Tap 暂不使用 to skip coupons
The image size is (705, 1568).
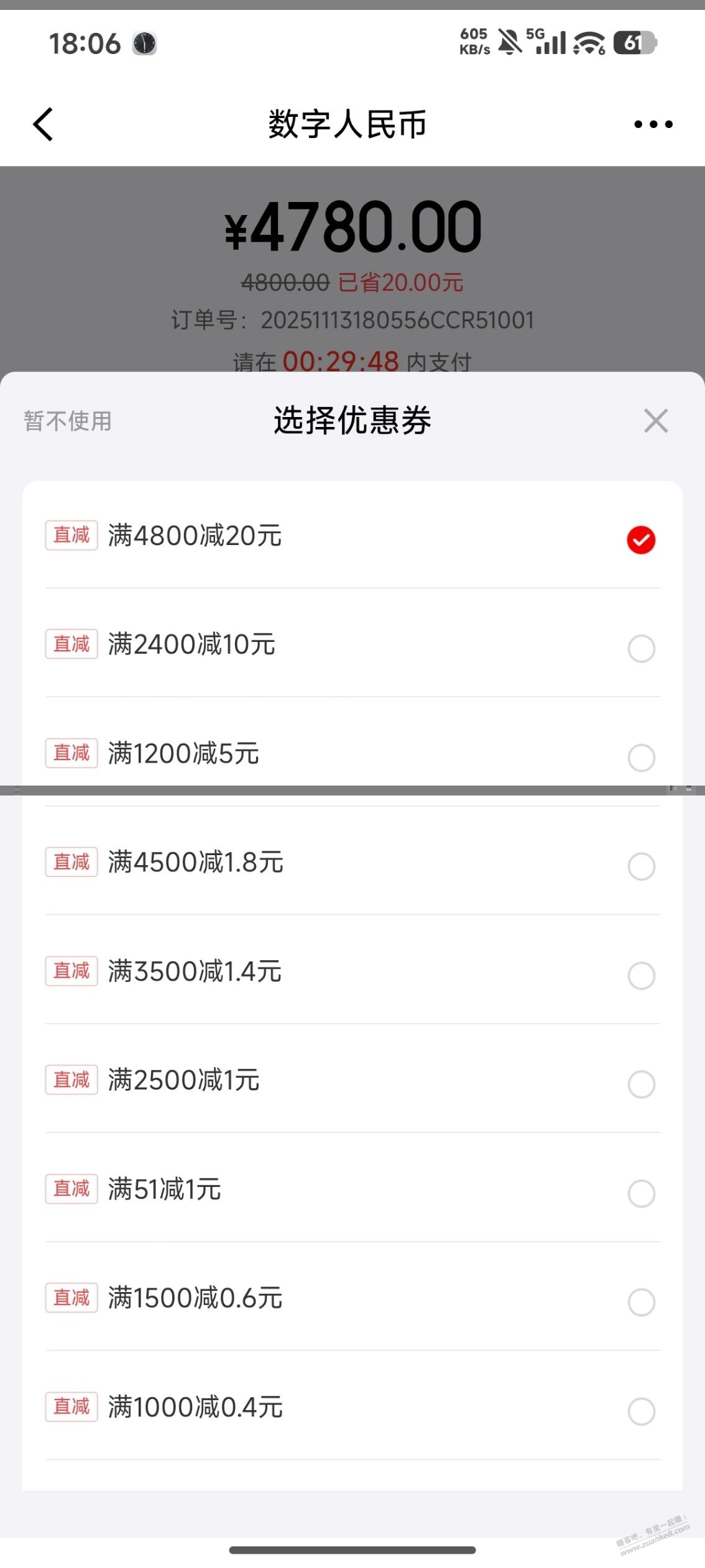coord(68,421)
